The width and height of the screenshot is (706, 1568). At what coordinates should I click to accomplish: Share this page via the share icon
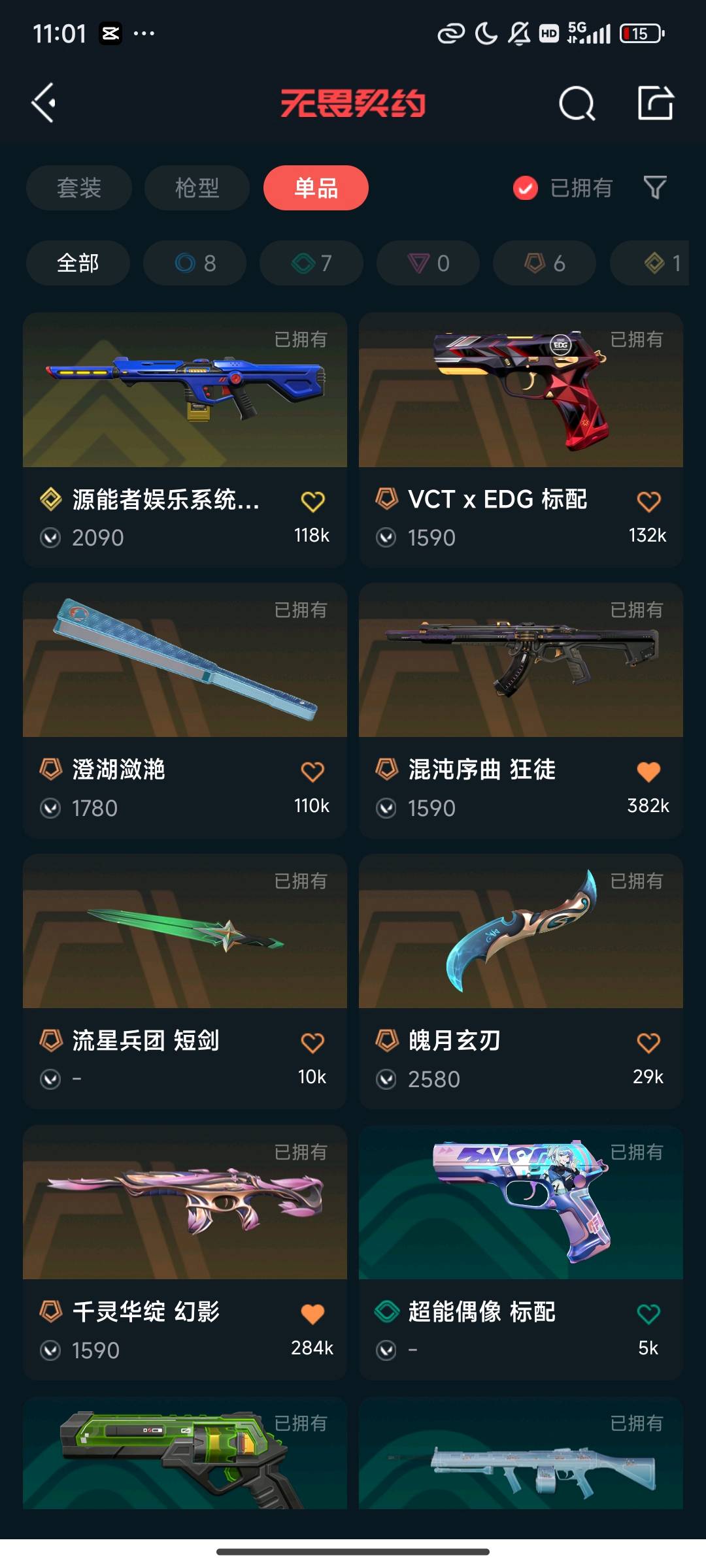tap(655, 103)
